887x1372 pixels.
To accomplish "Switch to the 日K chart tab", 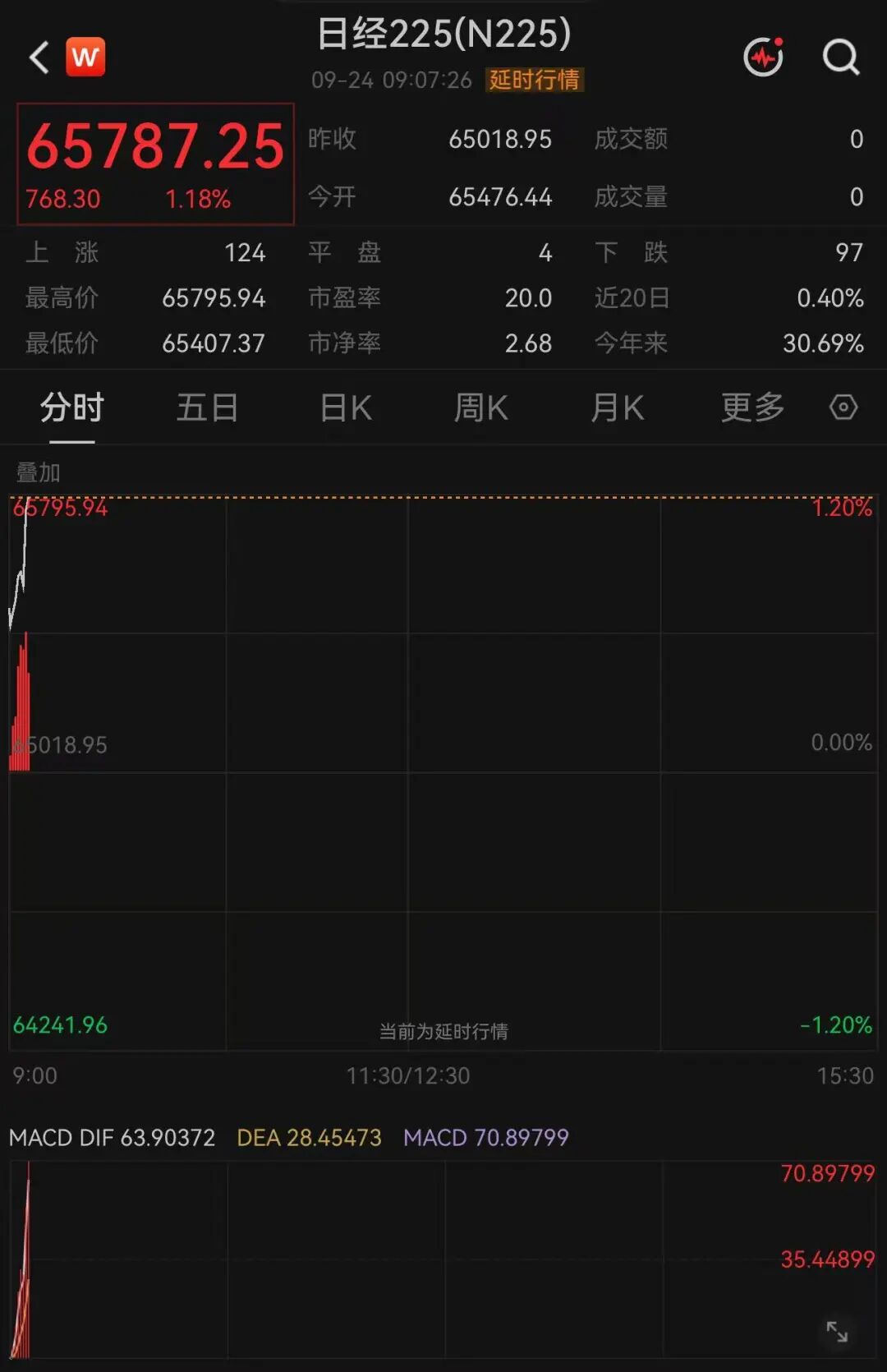I will (346, 407).
